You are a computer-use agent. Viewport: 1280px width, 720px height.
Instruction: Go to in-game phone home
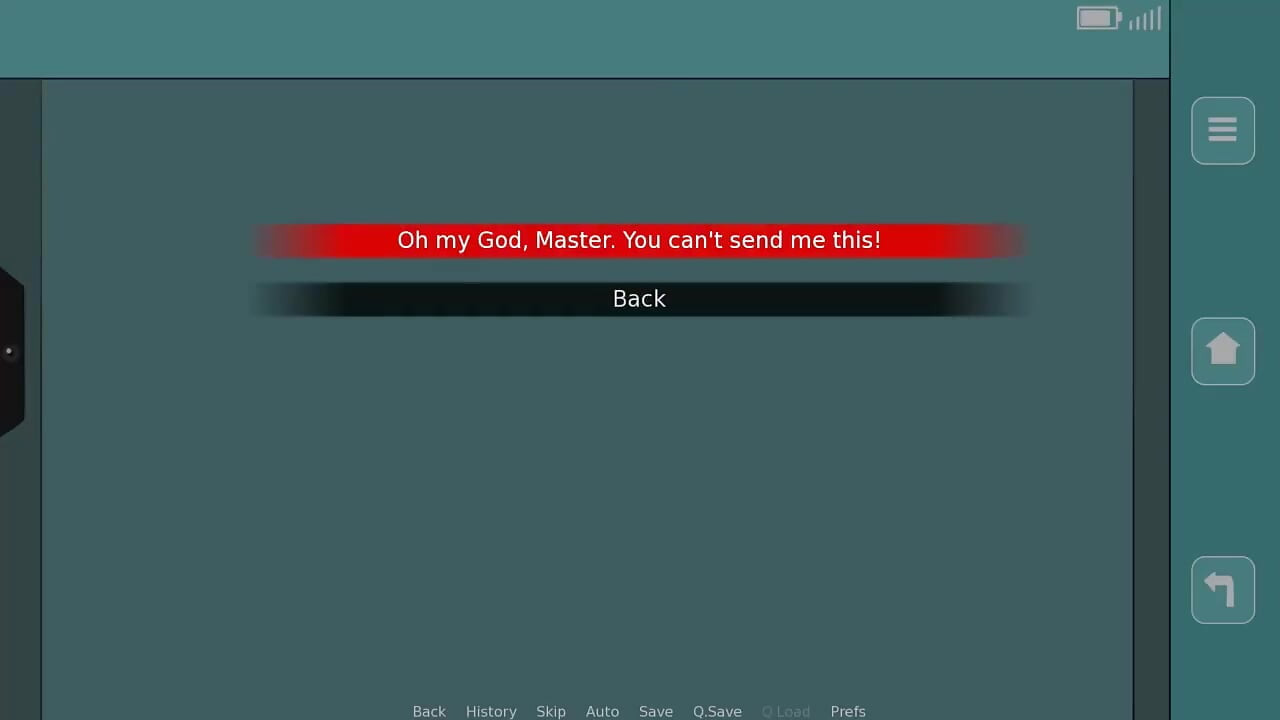pos(1222,351)
